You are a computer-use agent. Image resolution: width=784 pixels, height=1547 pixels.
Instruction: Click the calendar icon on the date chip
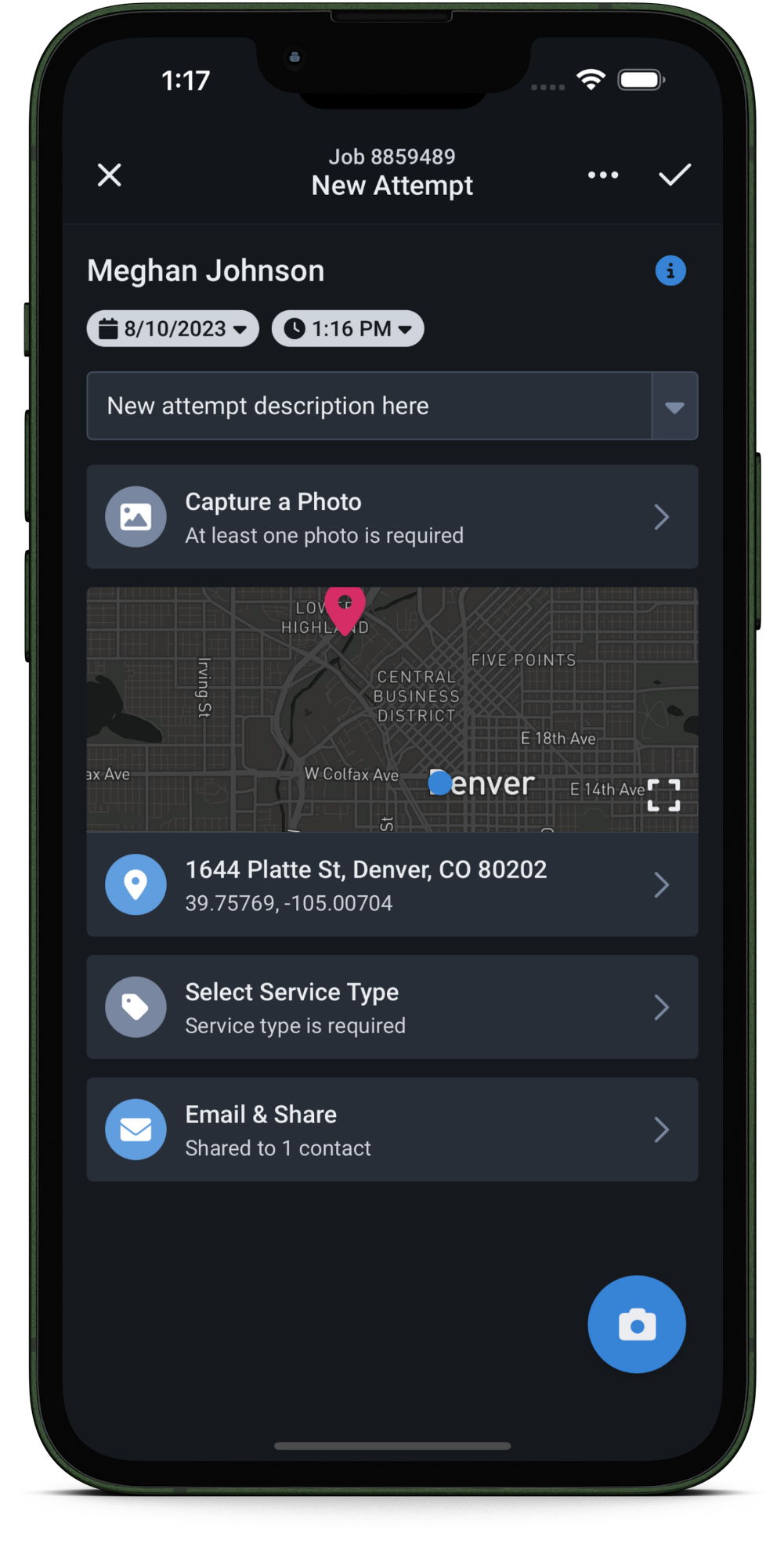pos(109,328)
